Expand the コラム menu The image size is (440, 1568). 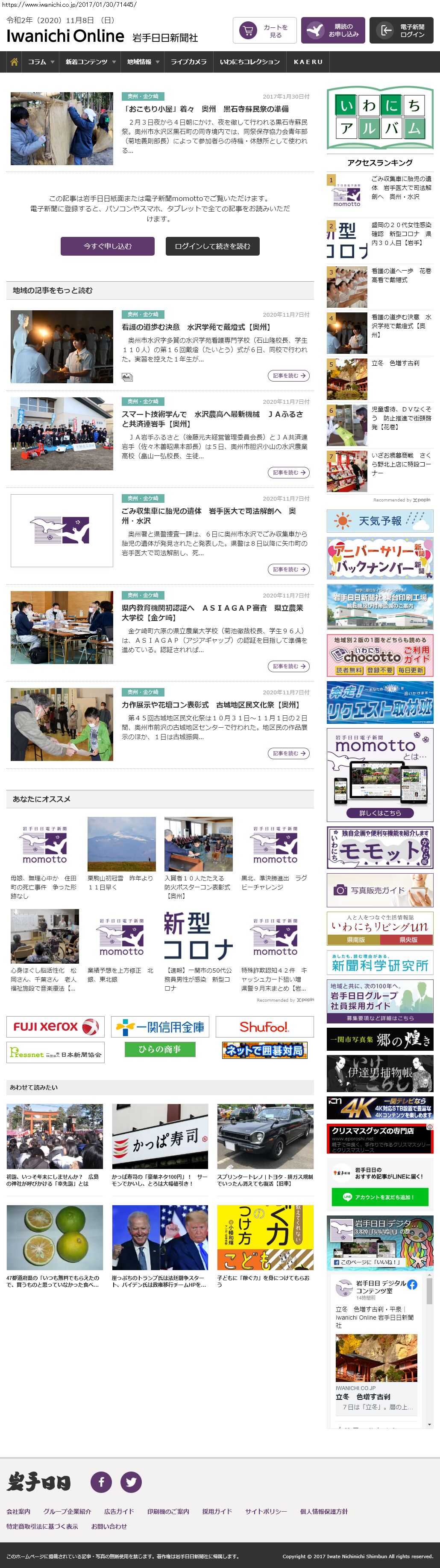point(41,62)
